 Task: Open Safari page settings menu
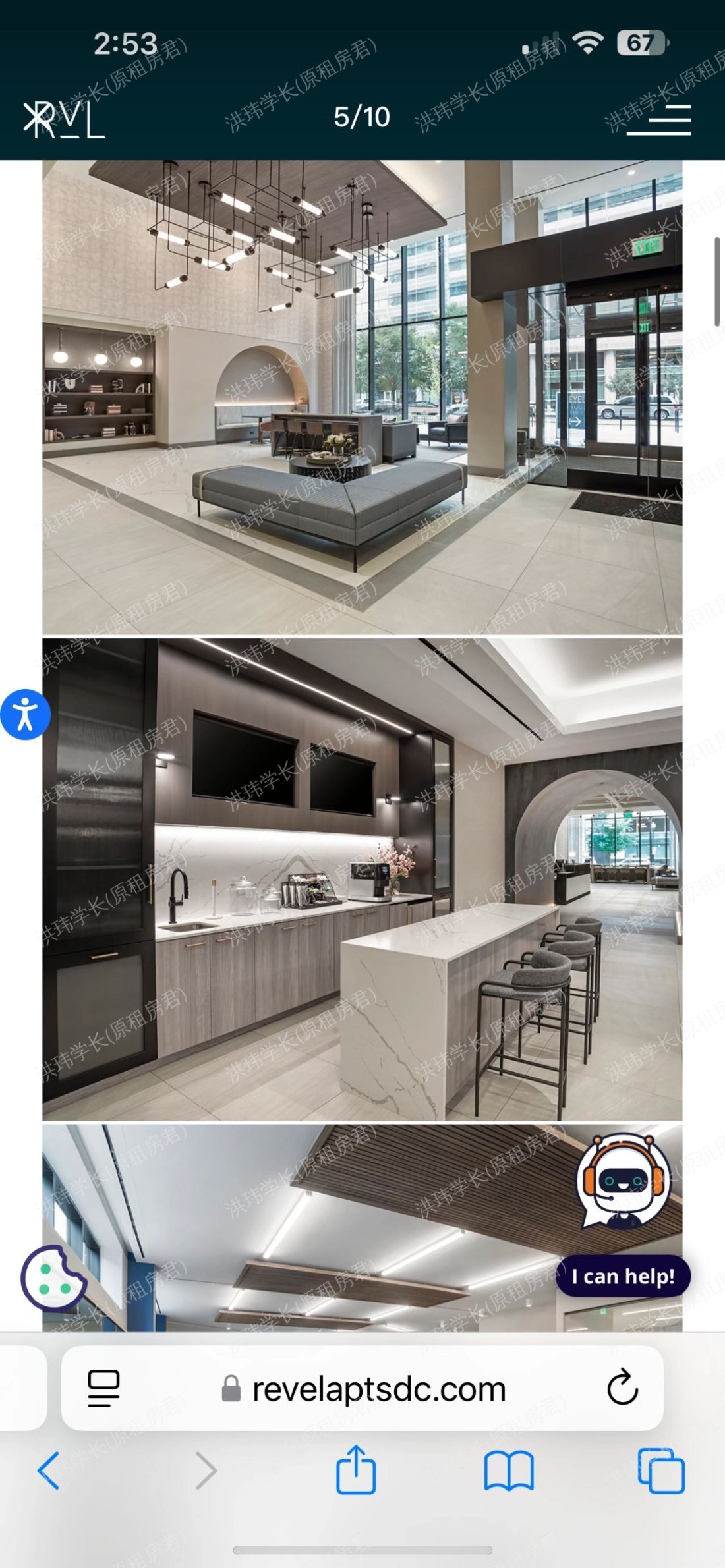pyautogui.click(x=103, y=1388)
